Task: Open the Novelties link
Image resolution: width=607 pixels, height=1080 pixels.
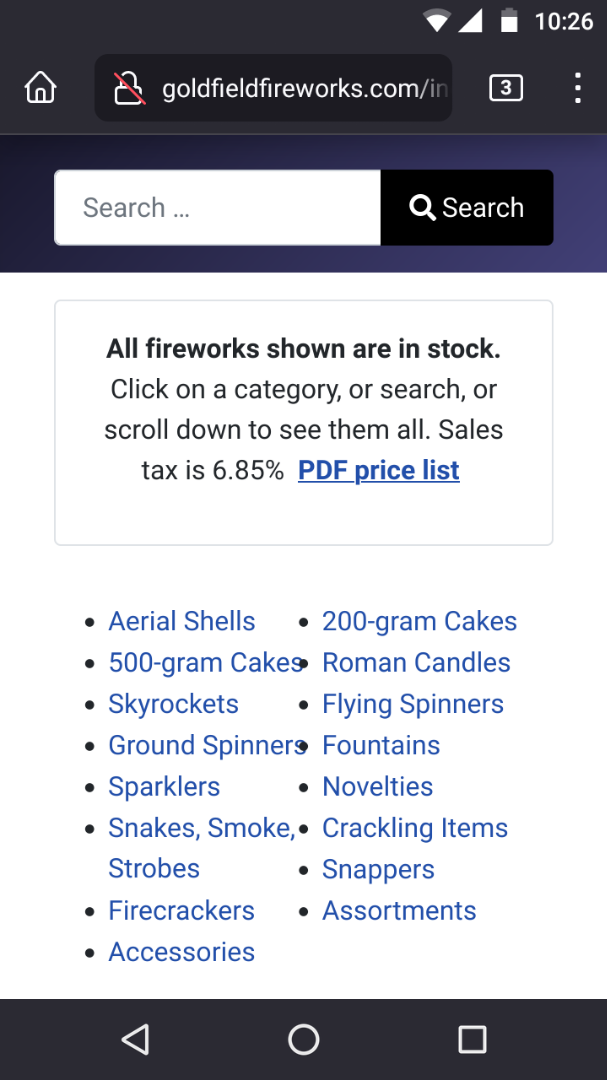Action: pos(377,787)
